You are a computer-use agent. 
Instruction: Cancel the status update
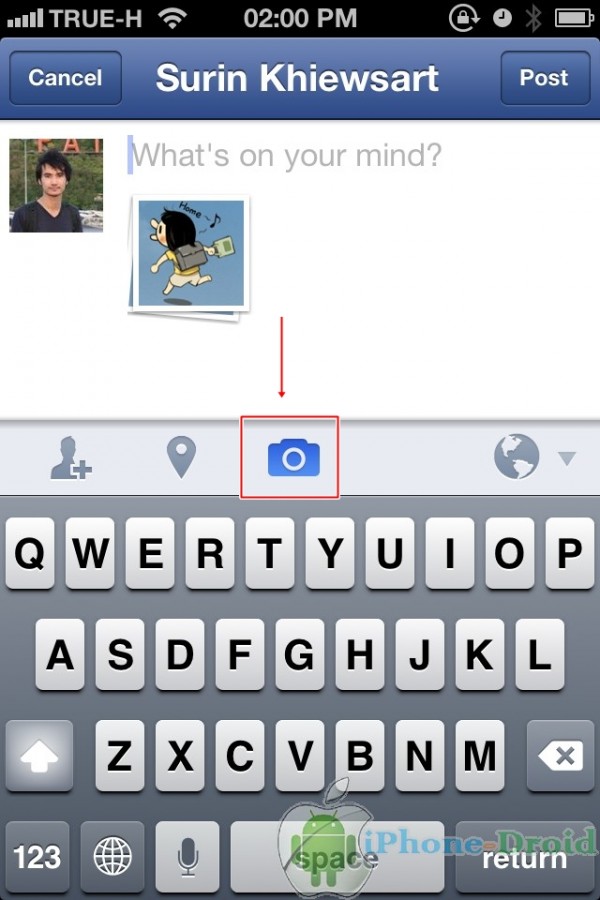click(65, 78)
